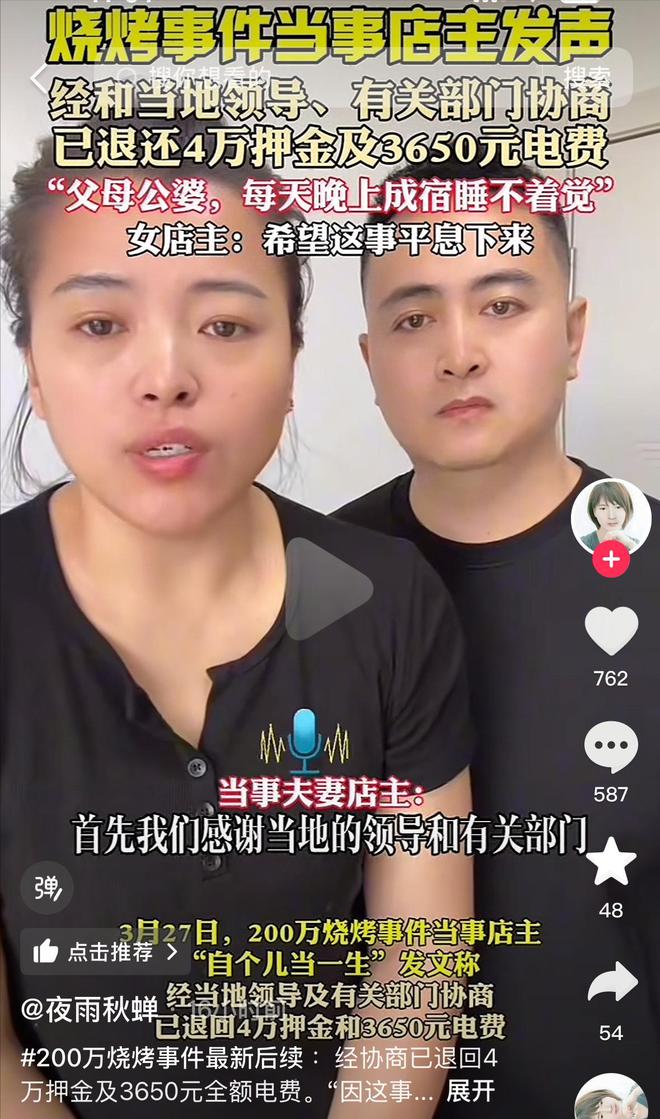Tap the 搜索 search button
The height and width of the screenshot is (1119, 660).
586,77
